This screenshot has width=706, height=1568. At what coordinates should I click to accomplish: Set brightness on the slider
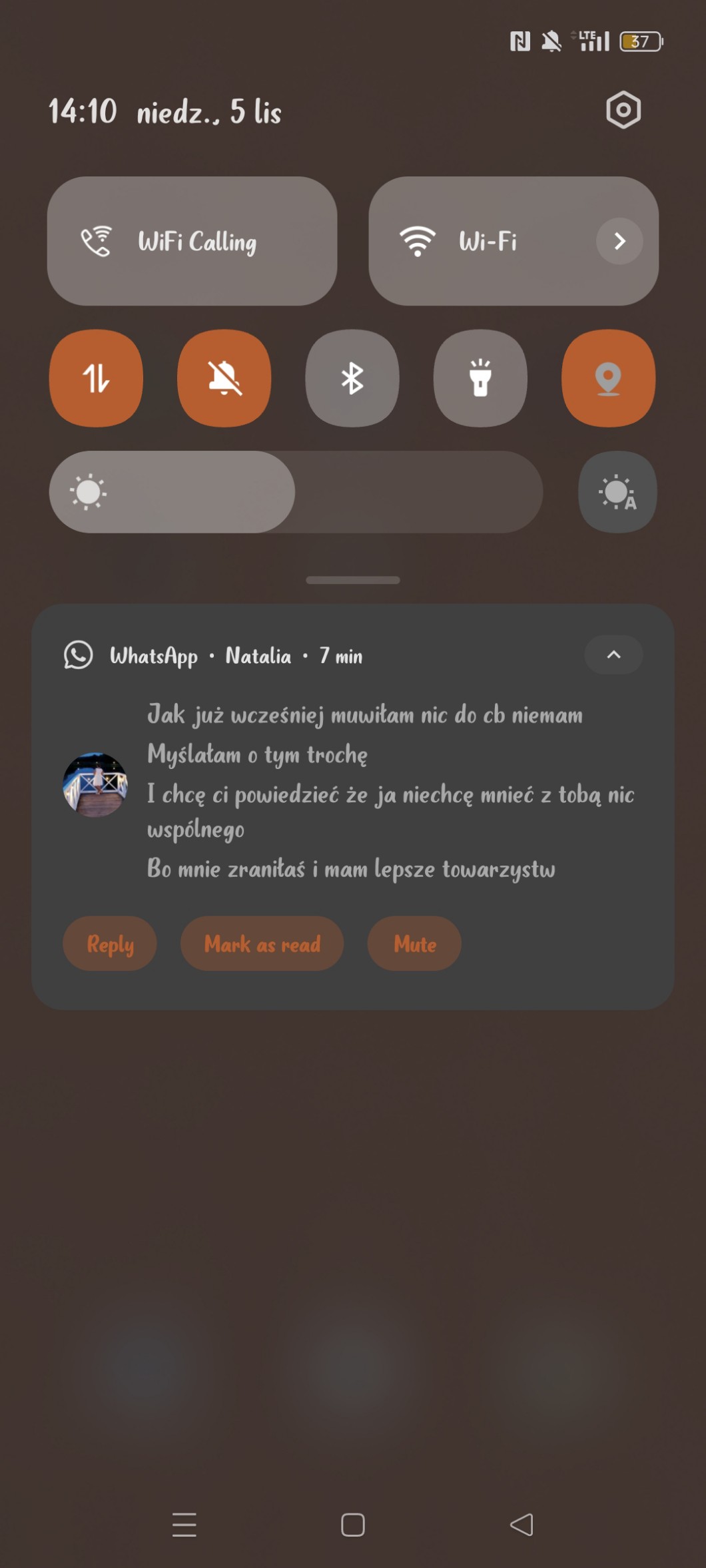click(x=296, y=492)
